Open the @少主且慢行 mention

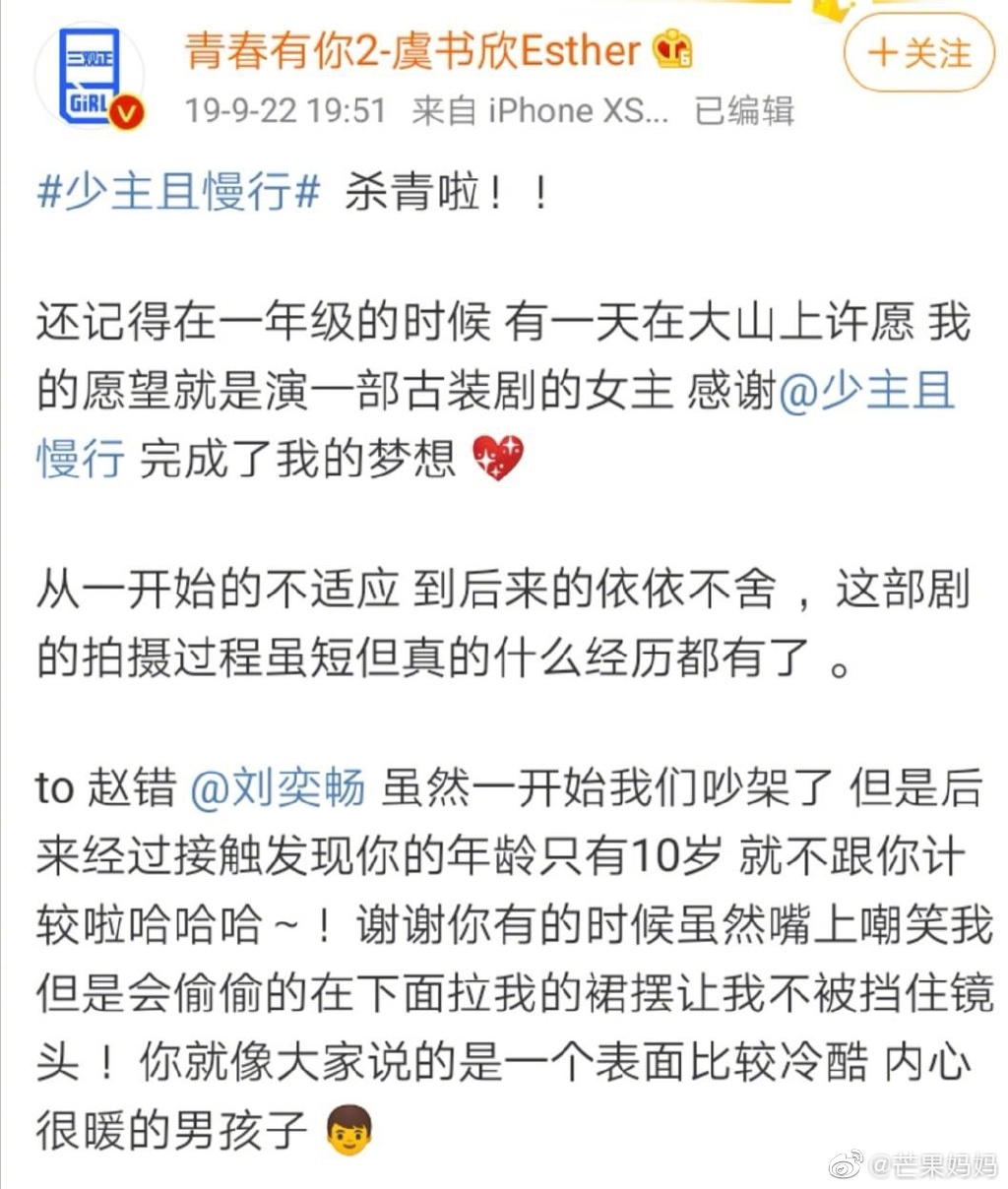[866, 392]
